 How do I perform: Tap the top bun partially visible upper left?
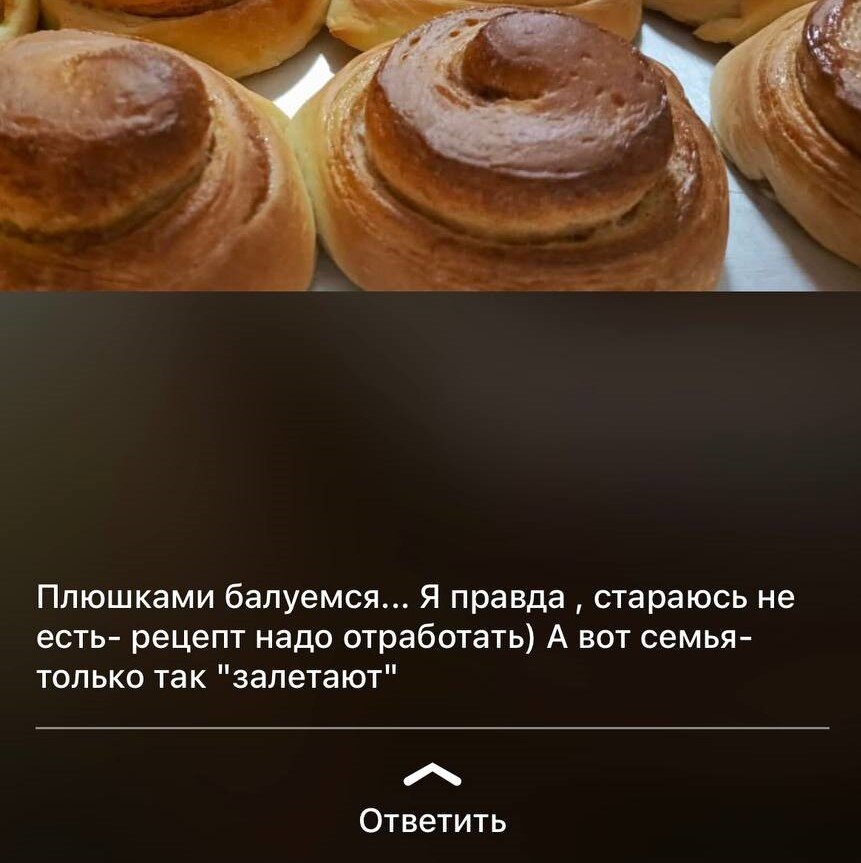pyautogui.click(x=120, y=15)
